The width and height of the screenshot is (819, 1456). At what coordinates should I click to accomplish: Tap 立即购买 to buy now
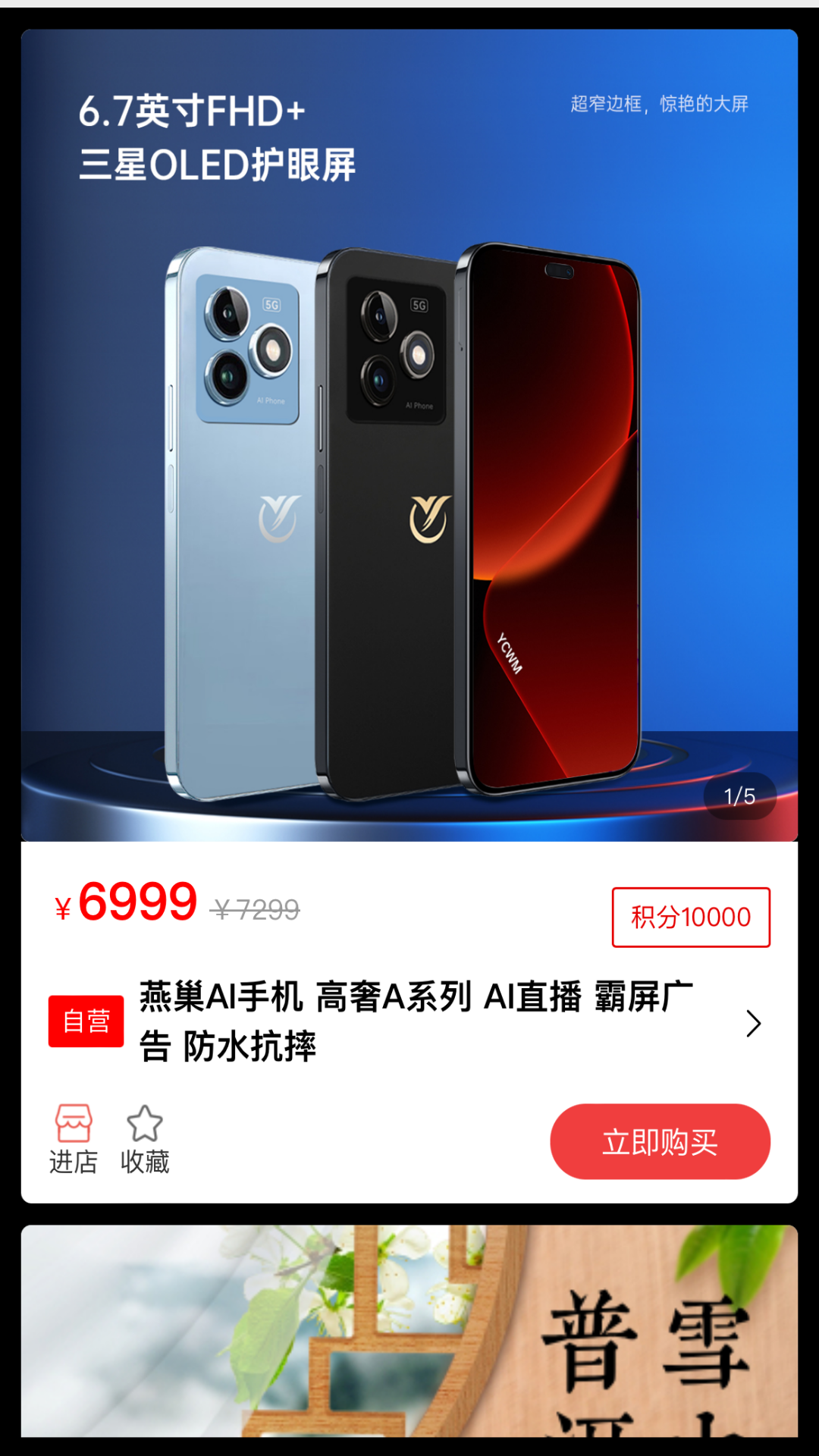[x=660, y=1141]
